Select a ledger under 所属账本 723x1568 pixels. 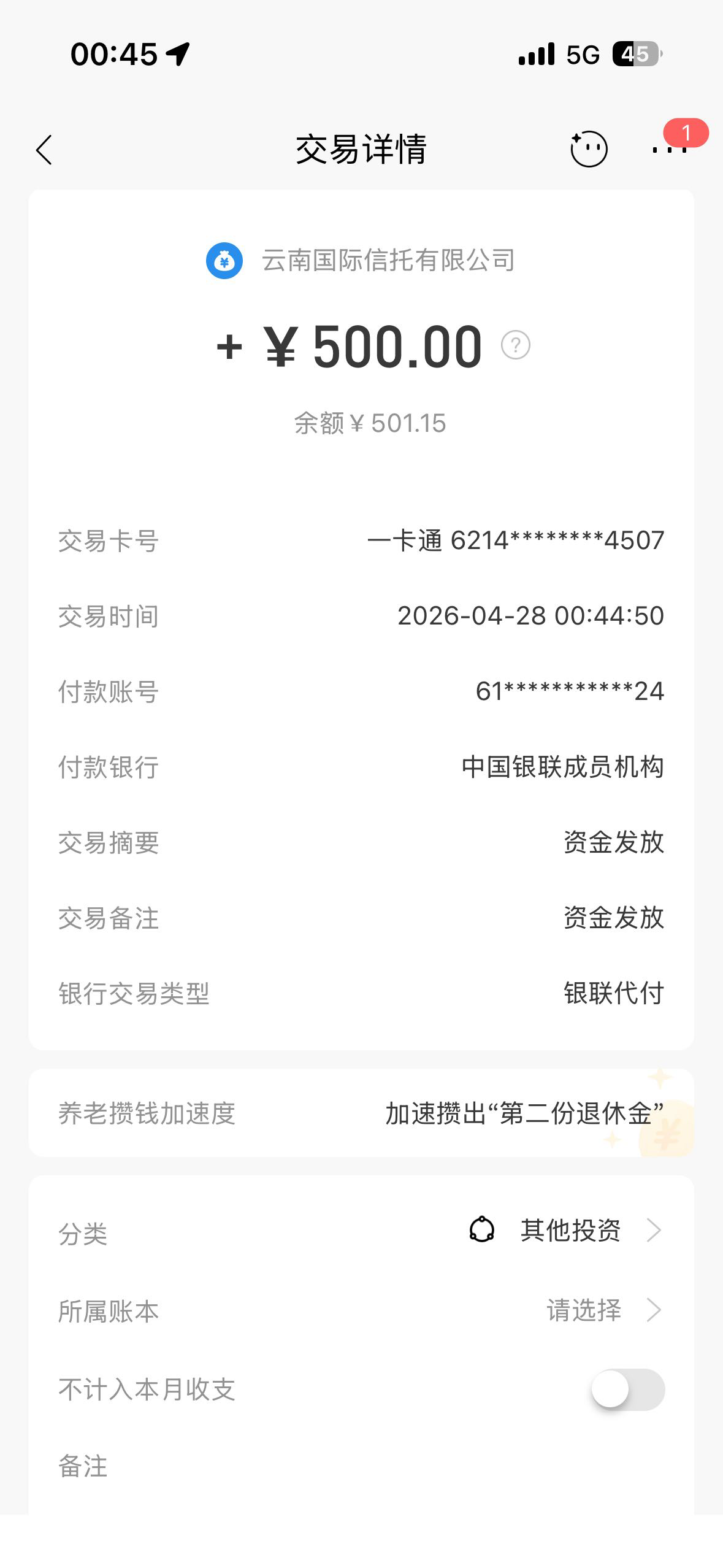[x=601, y=1310]
